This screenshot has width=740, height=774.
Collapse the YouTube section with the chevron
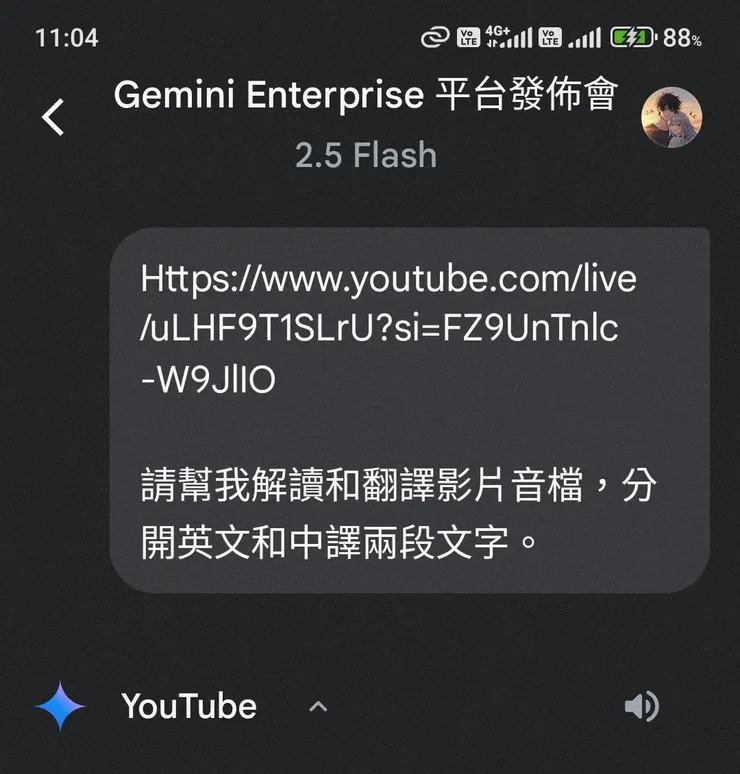pyautogui.click(x=318, y=706)
